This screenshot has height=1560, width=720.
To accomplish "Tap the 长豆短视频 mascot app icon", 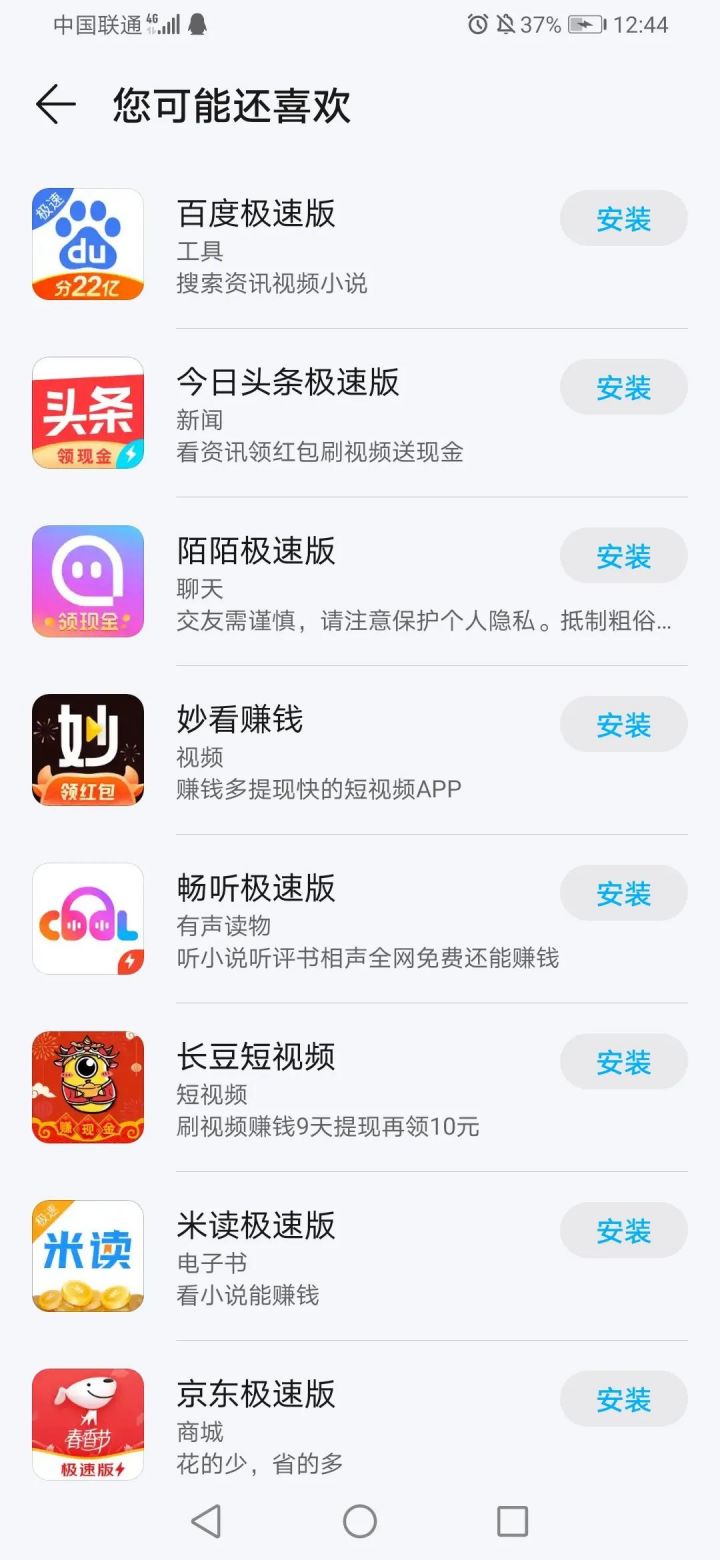I will click(x=88, y=1087).
